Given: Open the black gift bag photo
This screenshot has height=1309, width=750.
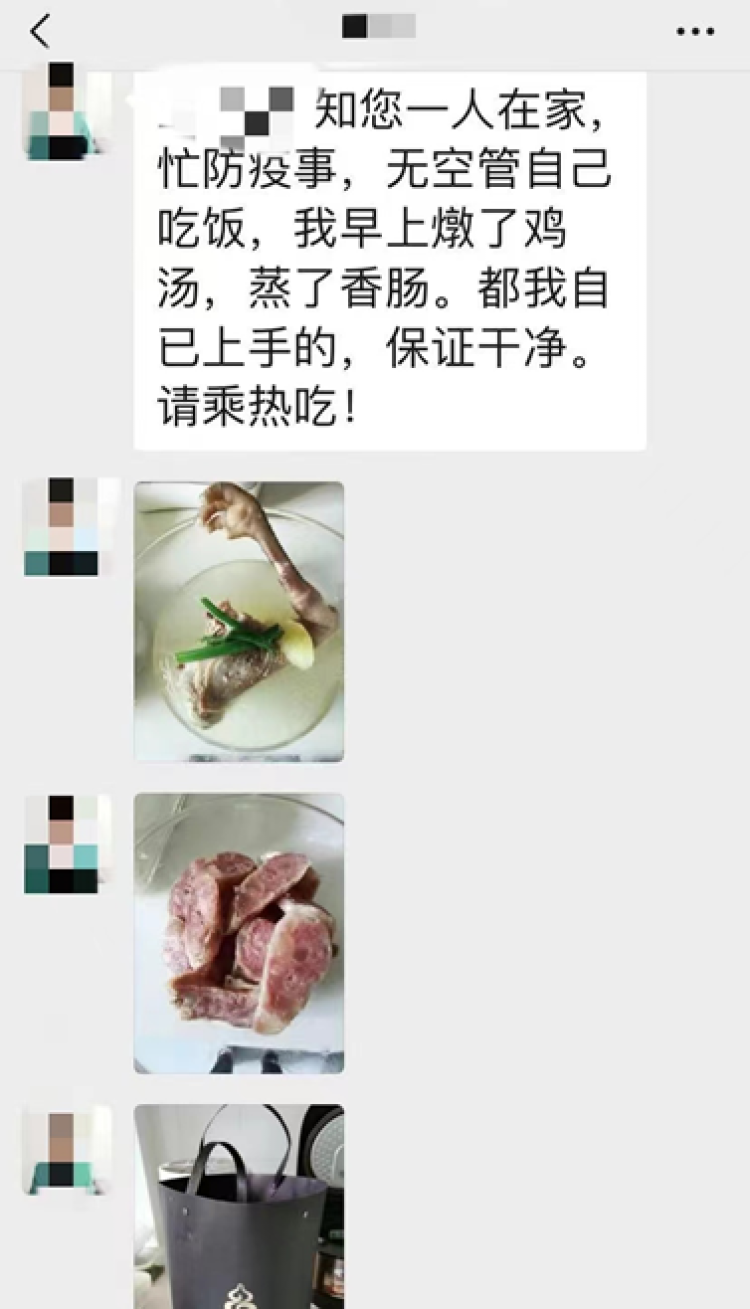Looking at the screenshot, I should pyautogui.click(x=239, y=1206).
